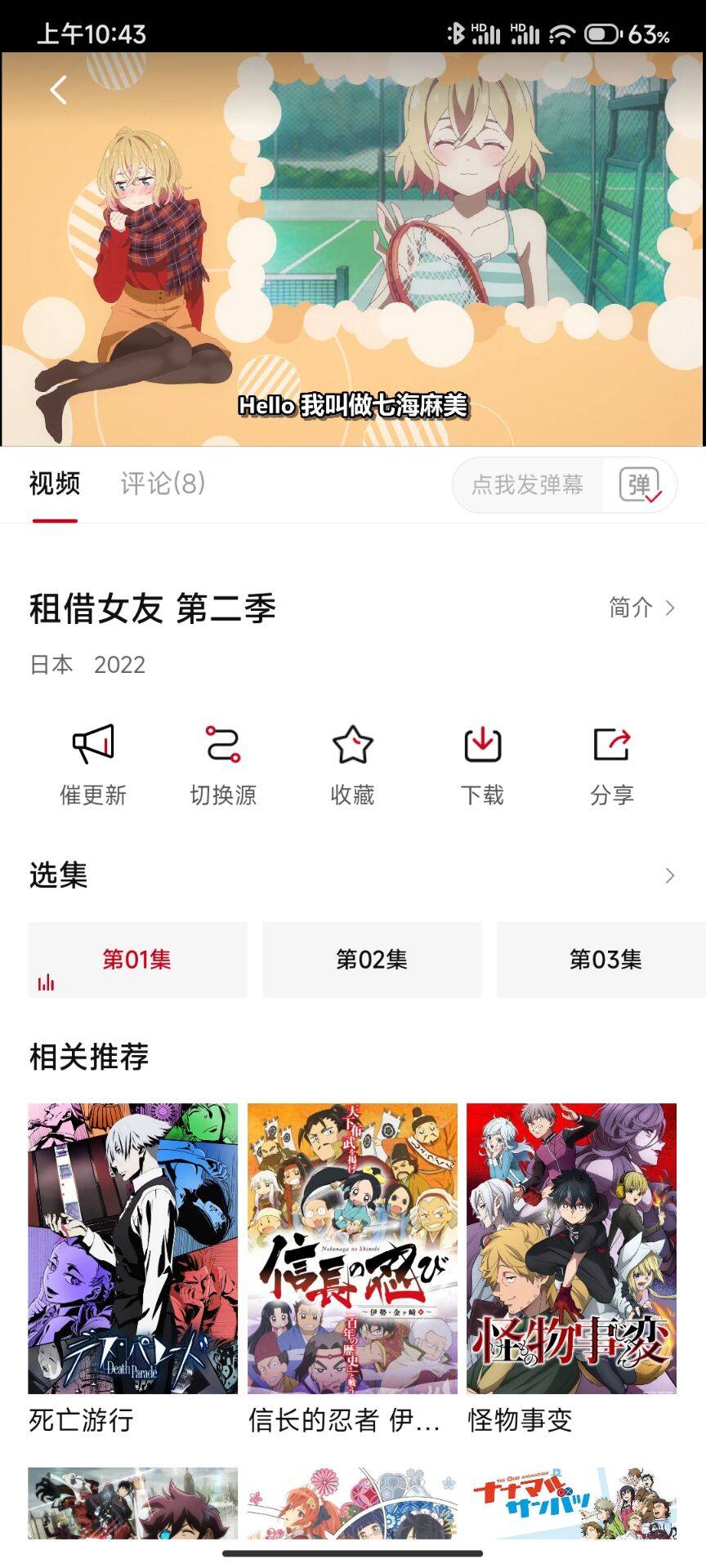Play episode 第03集

click(x=605, y=960)
